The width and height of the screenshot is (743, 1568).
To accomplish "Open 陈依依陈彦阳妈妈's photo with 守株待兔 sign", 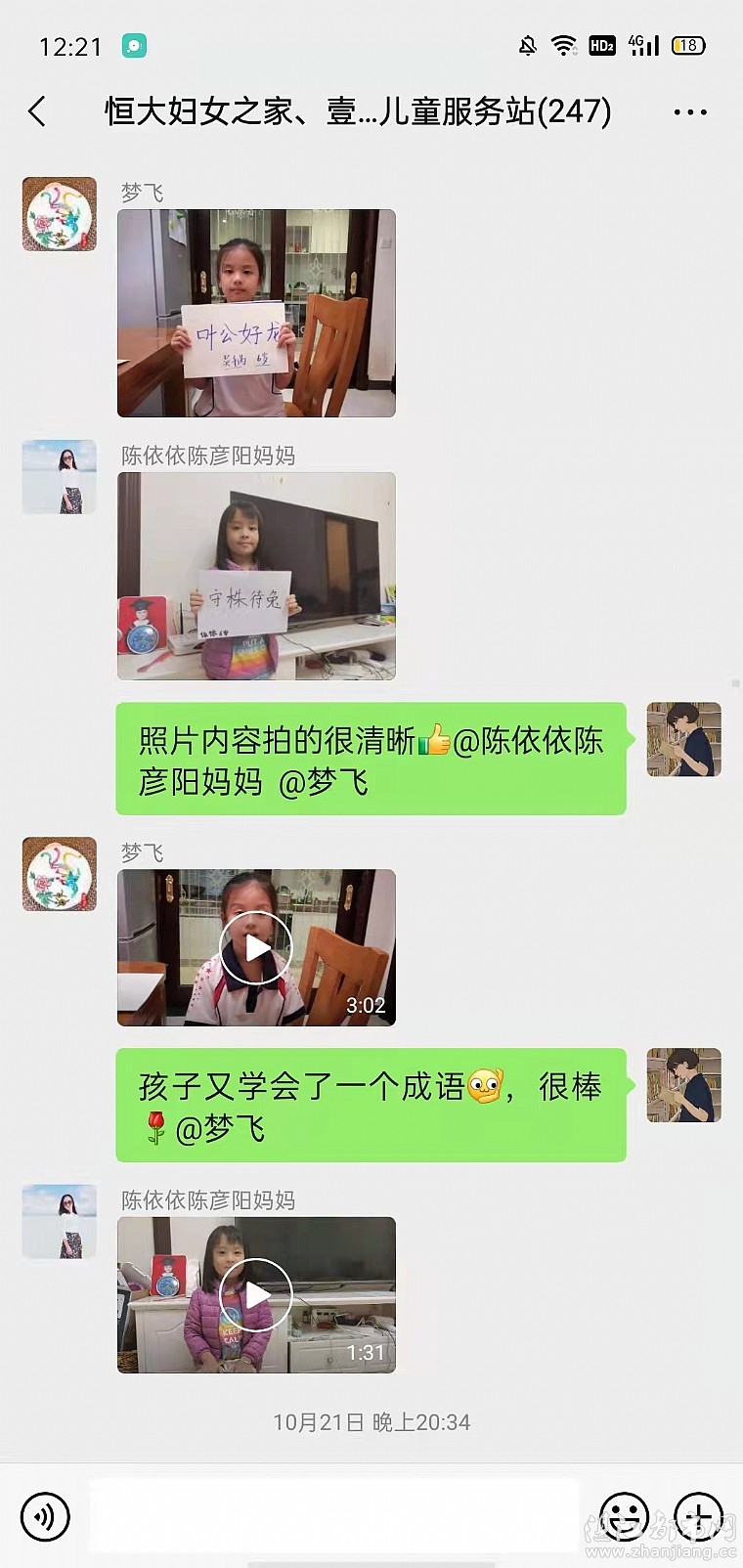I will 256,576.
